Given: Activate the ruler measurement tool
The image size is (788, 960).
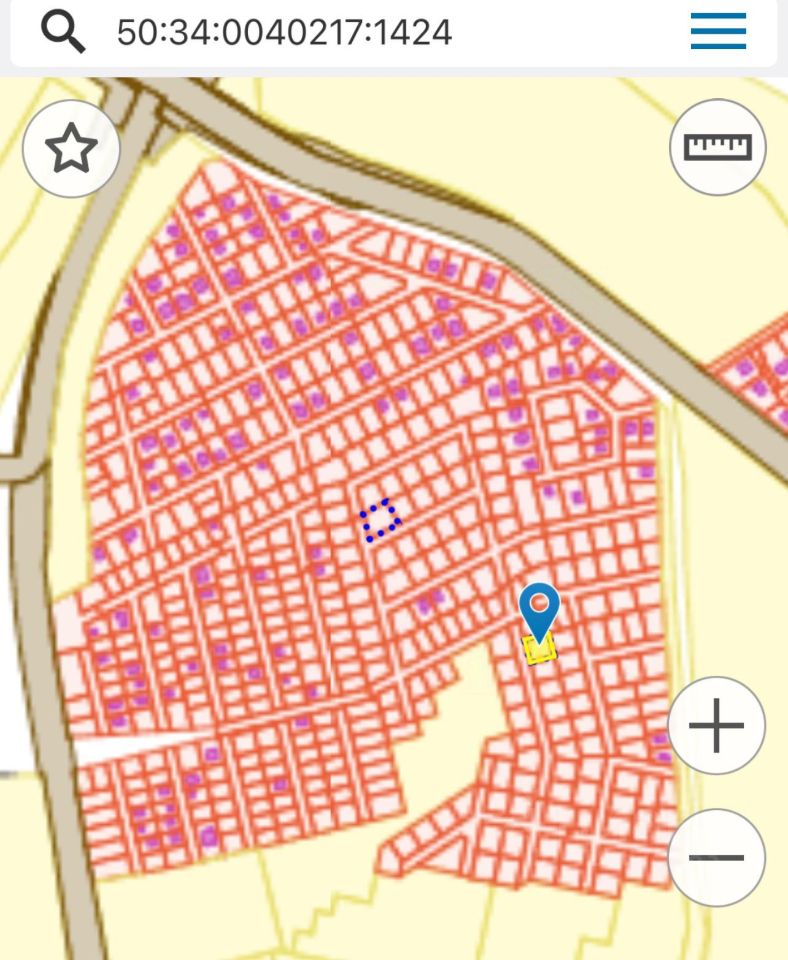Looking at the screenshot, I should click(x=717, y=147).
